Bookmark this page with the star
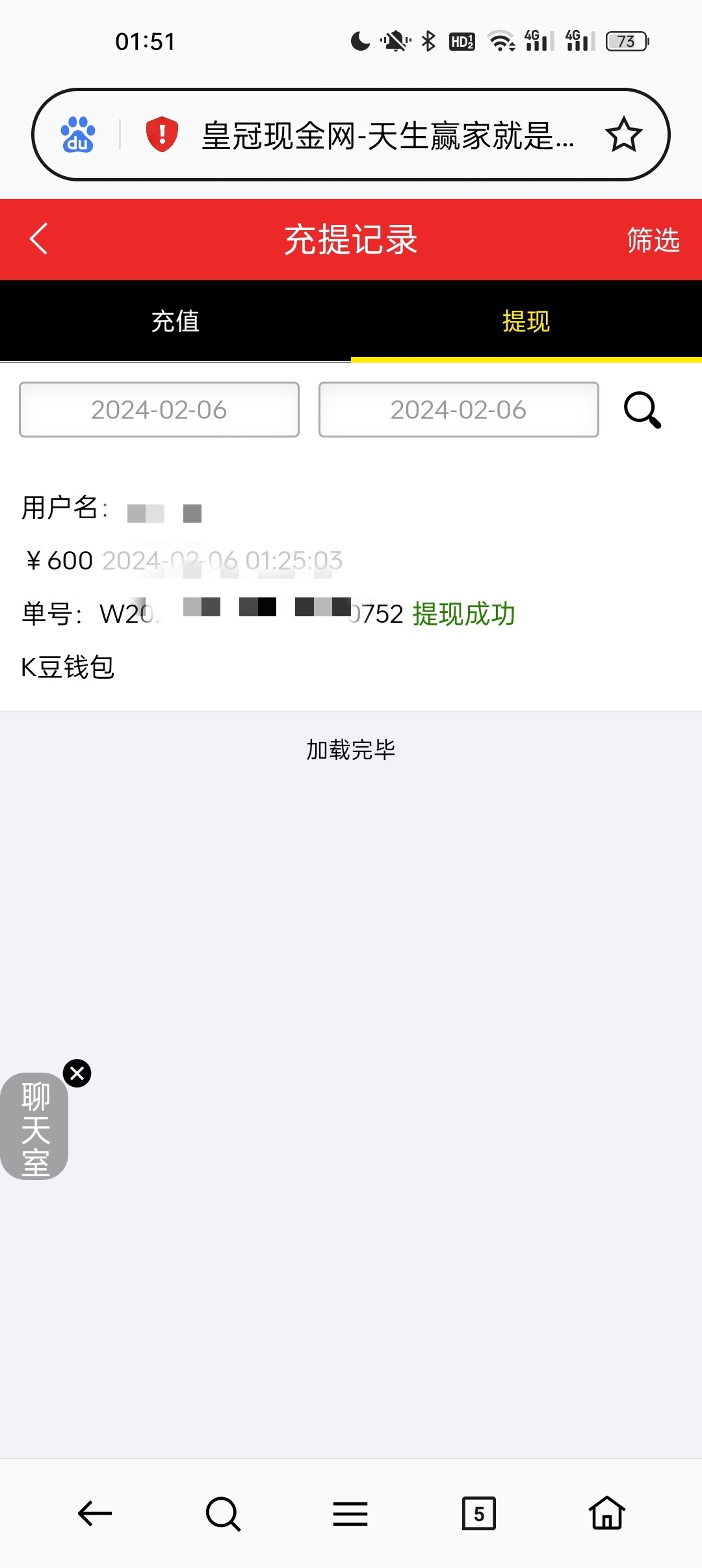702x1568 pixels. point(623,135)
